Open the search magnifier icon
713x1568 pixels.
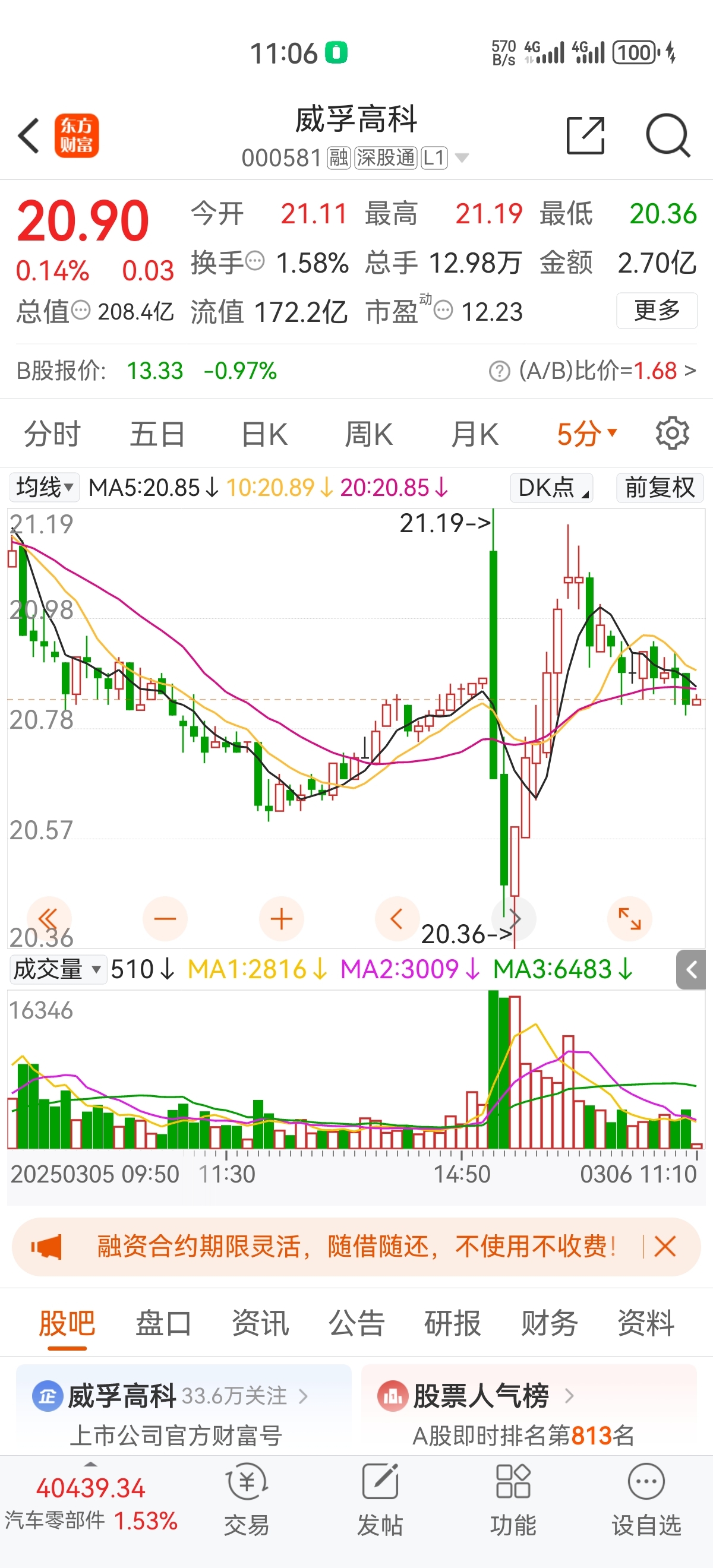[667, 135]
